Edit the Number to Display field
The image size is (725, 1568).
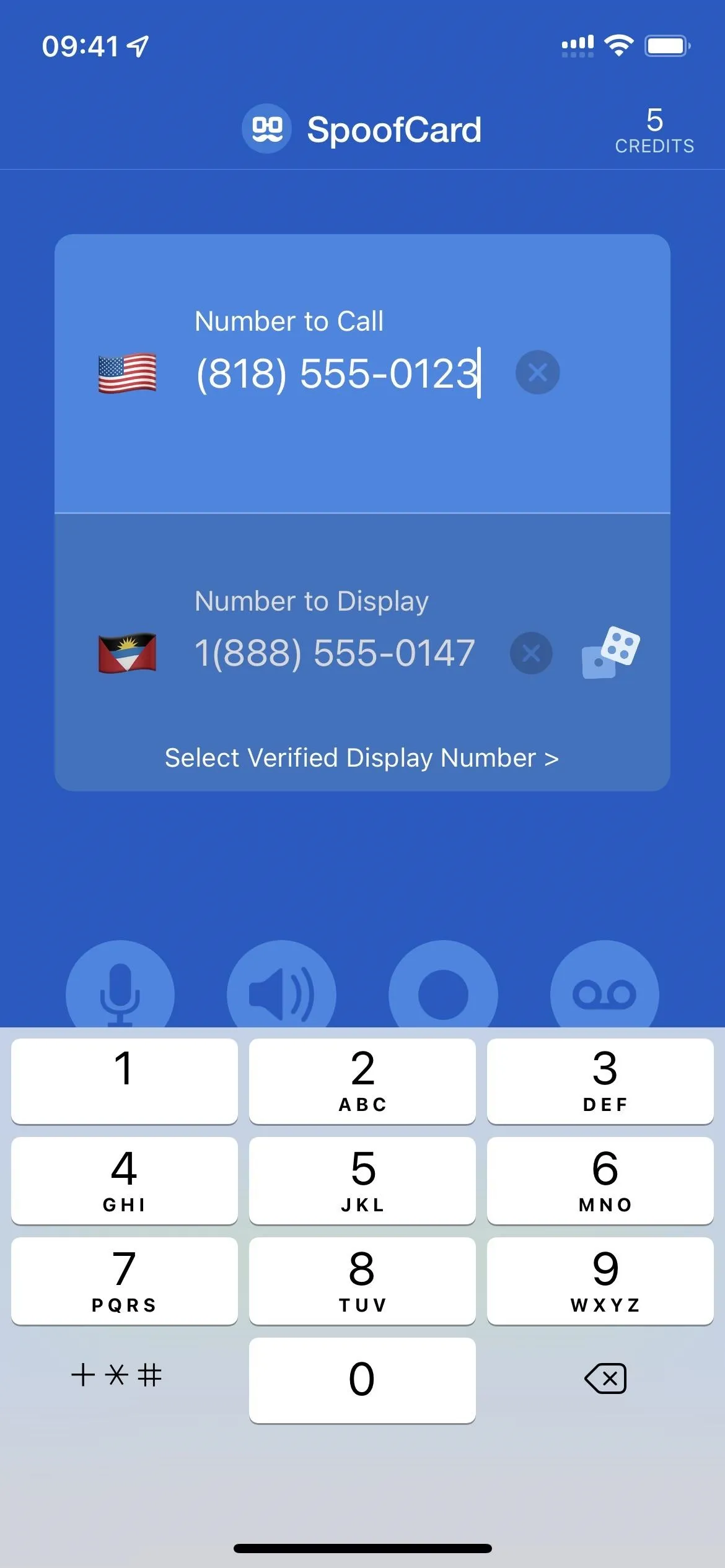pyautogui.click(x=335, y=653)
